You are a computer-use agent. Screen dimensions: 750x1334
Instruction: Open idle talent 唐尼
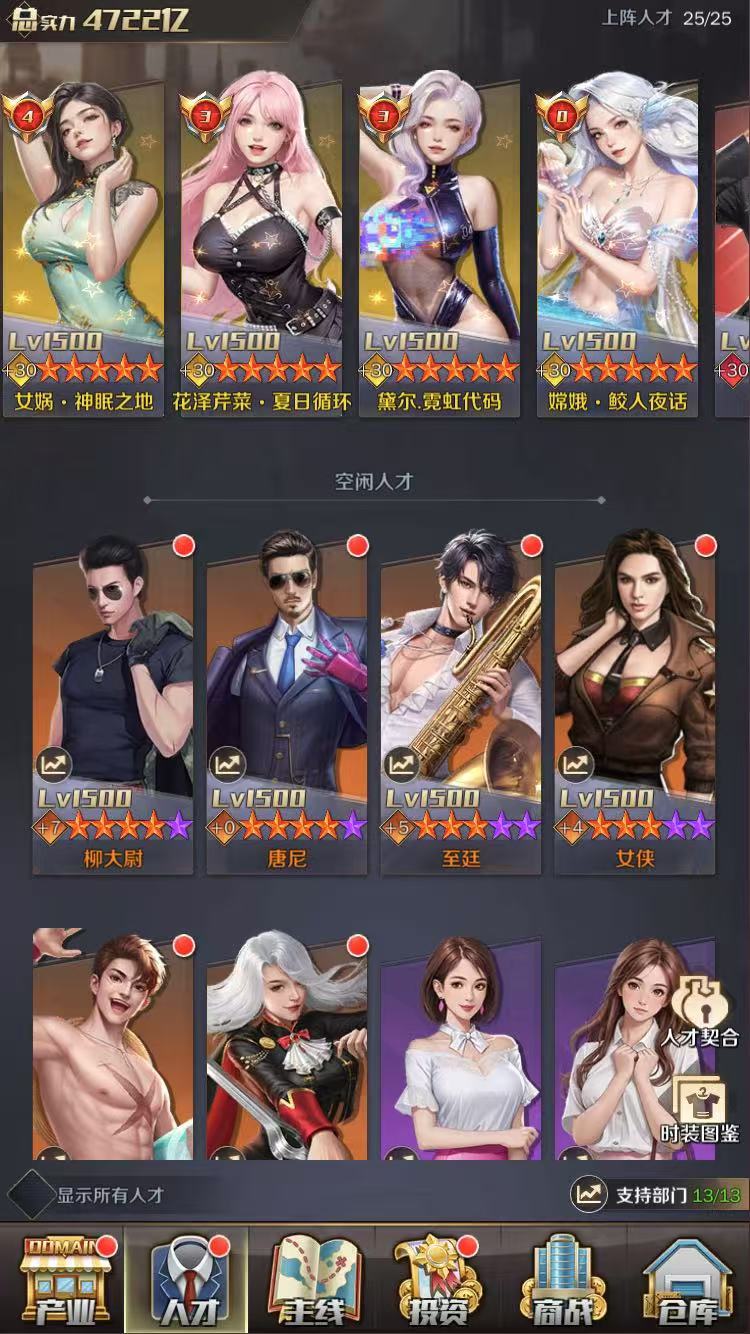[x=287, y=705]
